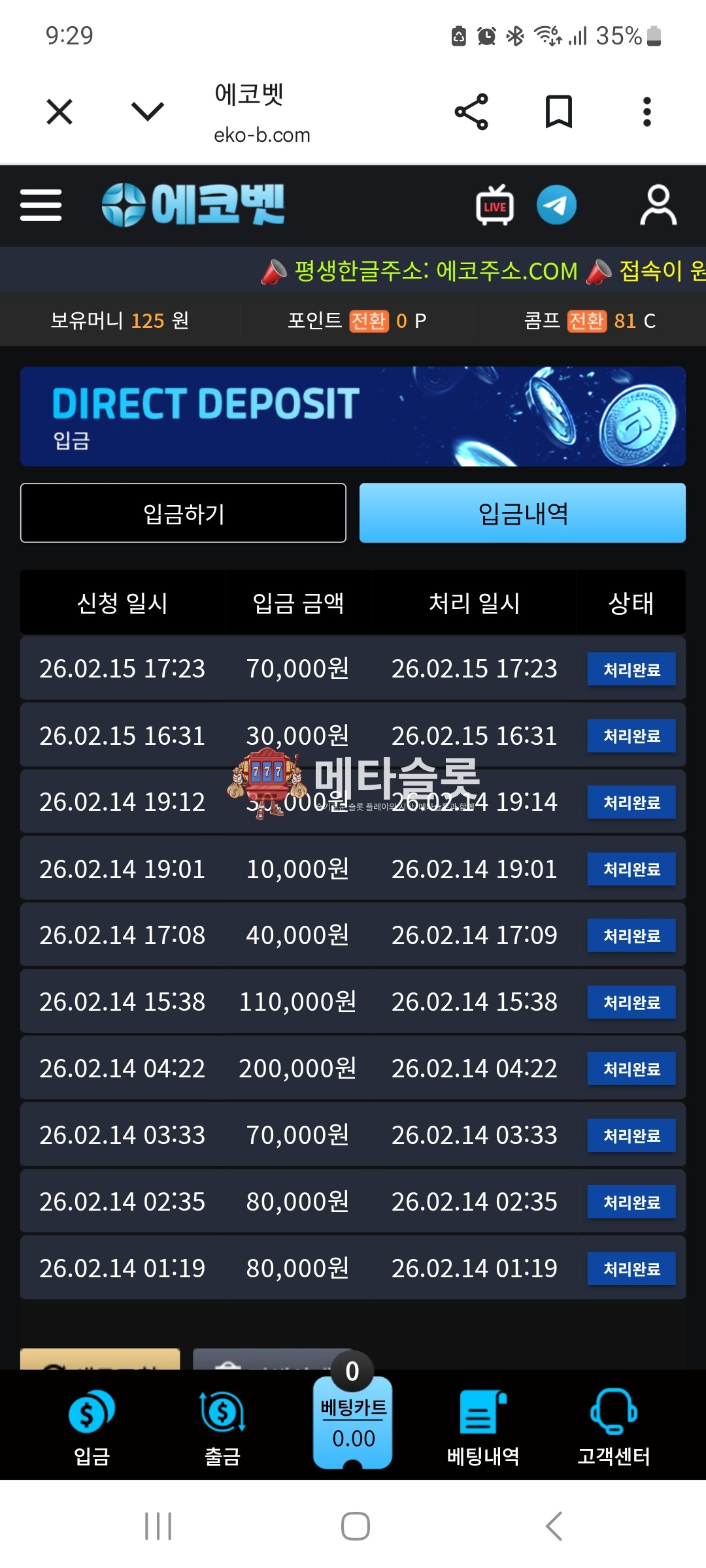This screenshot has width=706, height=1568.
Task: Share the eko-b.com page
Action: click(471, 112)
